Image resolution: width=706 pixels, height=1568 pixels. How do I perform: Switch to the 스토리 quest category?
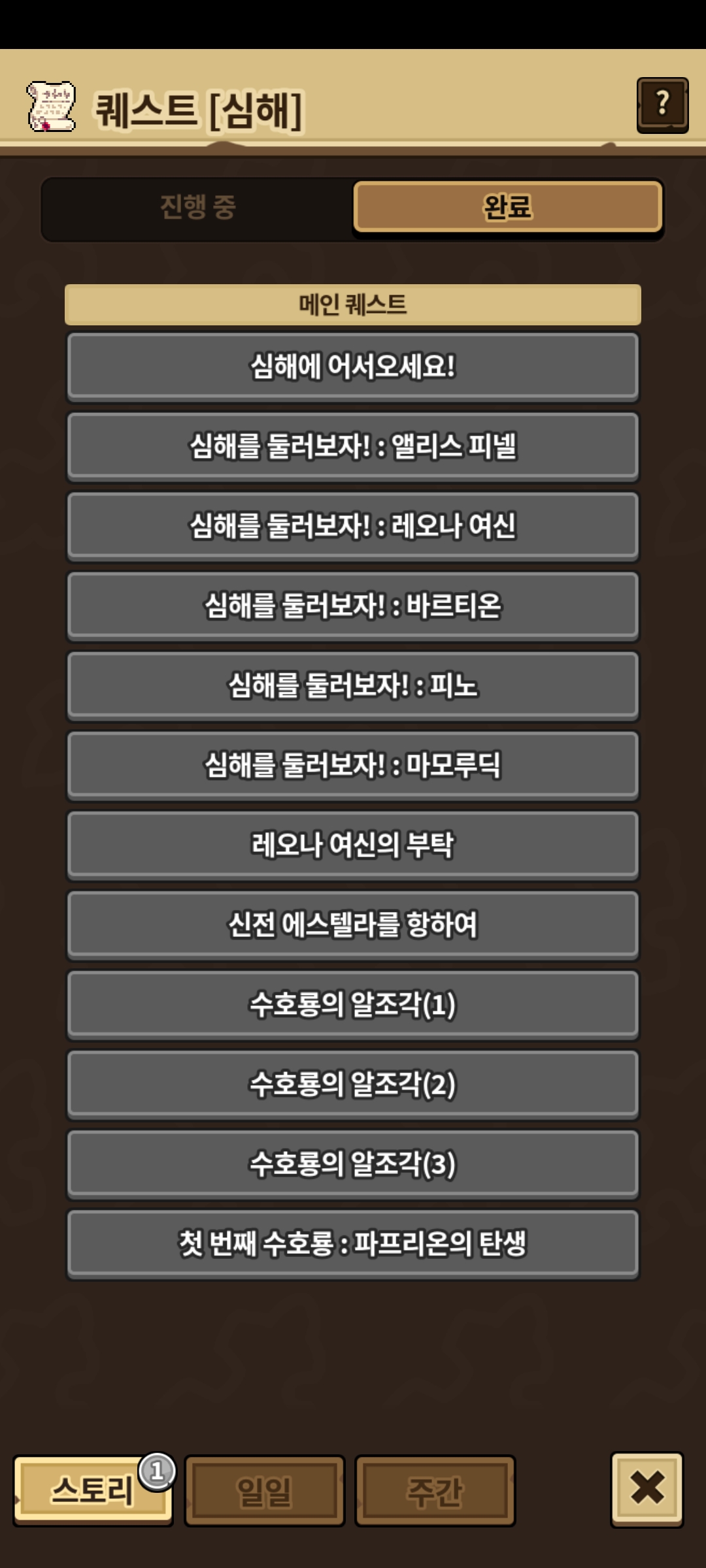(x=92, y=1491)
